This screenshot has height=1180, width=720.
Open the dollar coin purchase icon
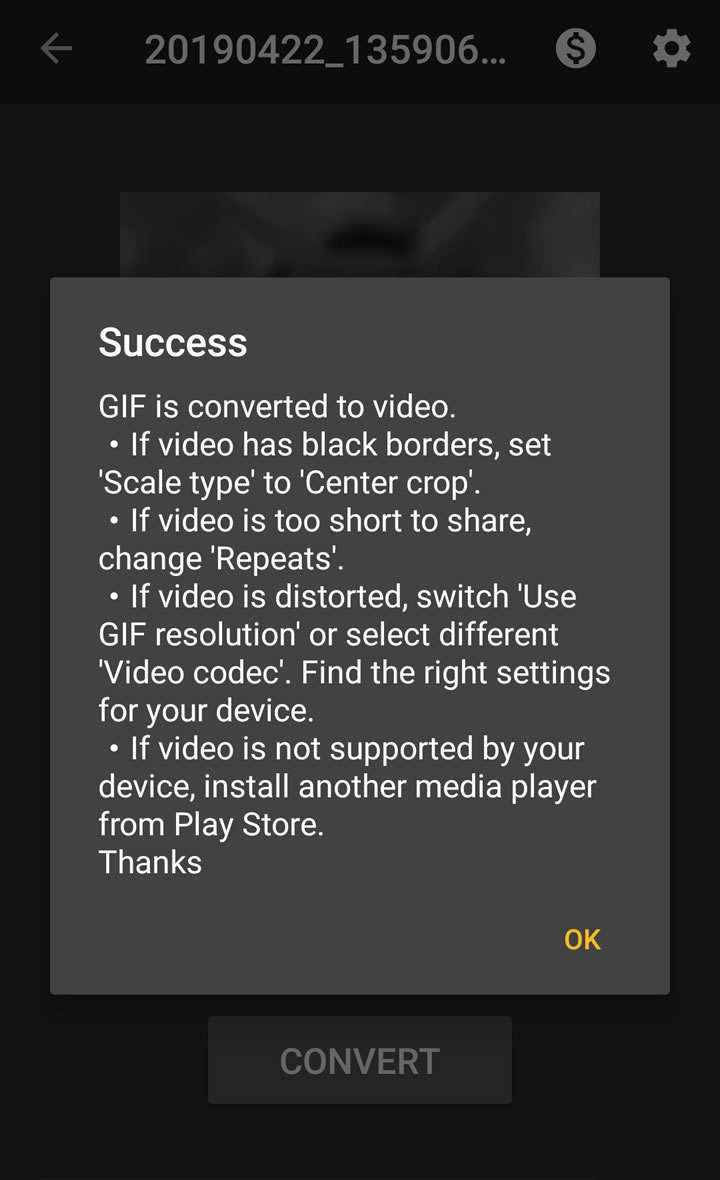point(576,49)
